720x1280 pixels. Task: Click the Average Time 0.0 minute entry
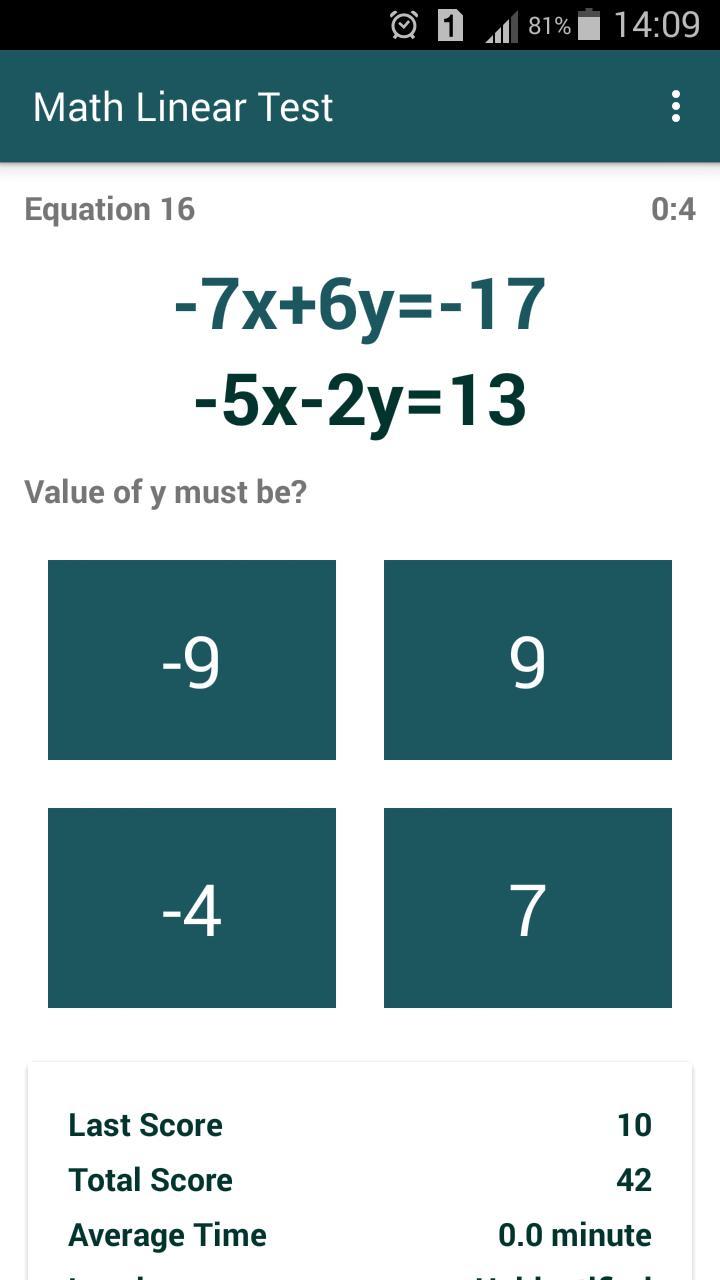(360, 1234)
